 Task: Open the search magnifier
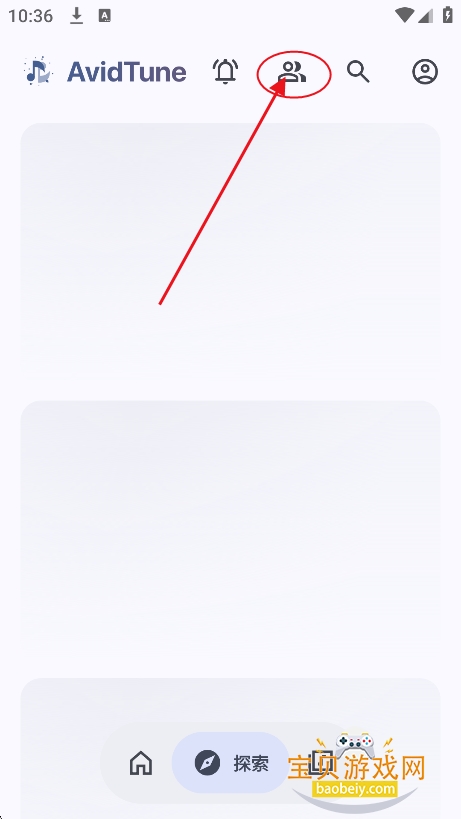click(358, 72)
